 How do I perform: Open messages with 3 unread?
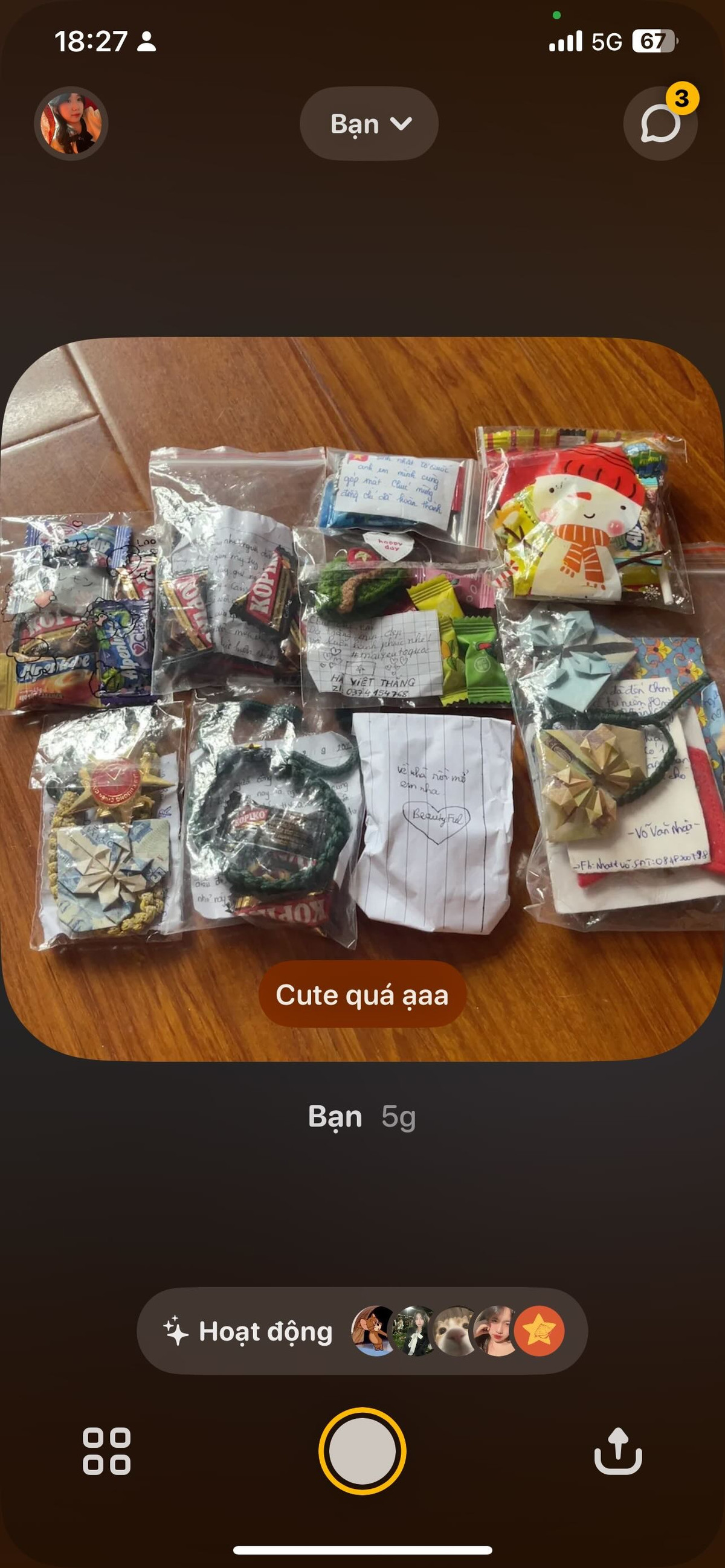pos(660,124)
